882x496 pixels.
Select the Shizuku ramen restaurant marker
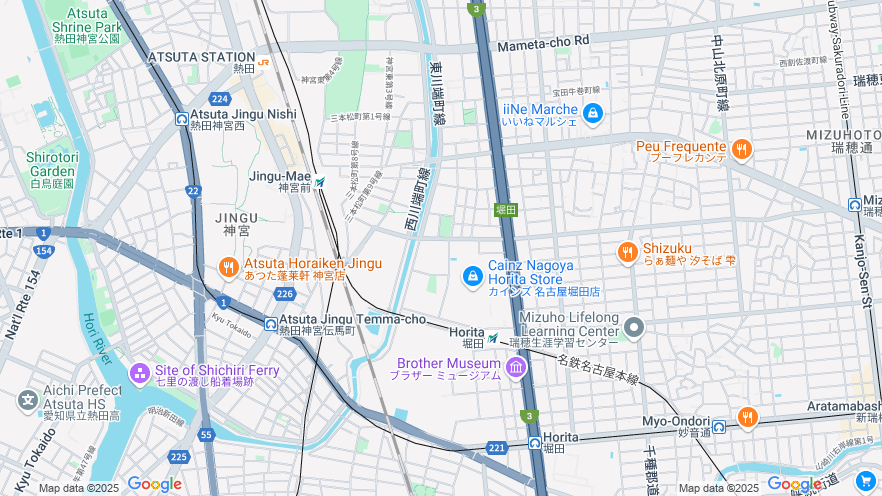[x=627, y=252]
